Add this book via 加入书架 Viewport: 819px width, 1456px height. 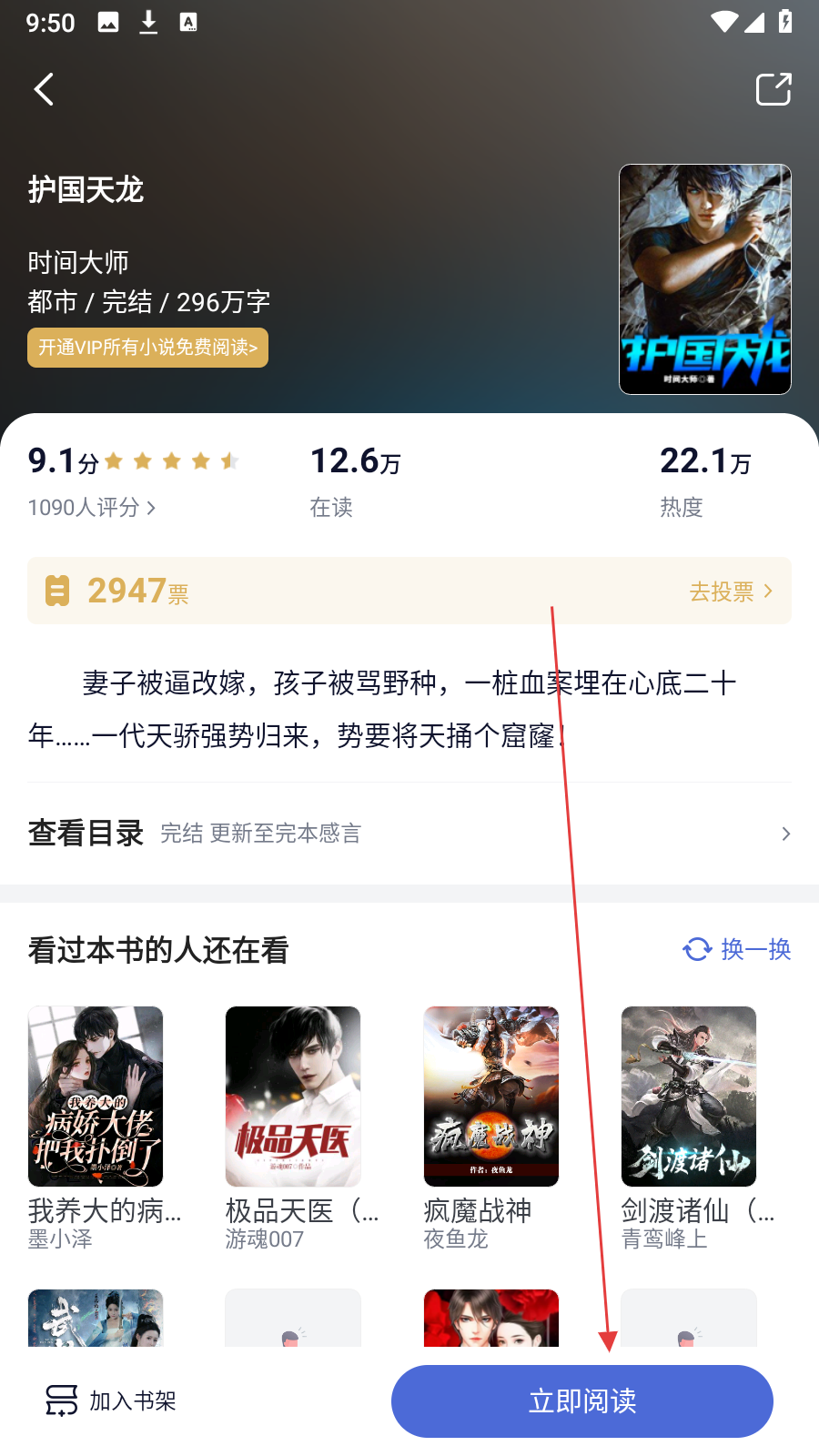coord(111,1400)
